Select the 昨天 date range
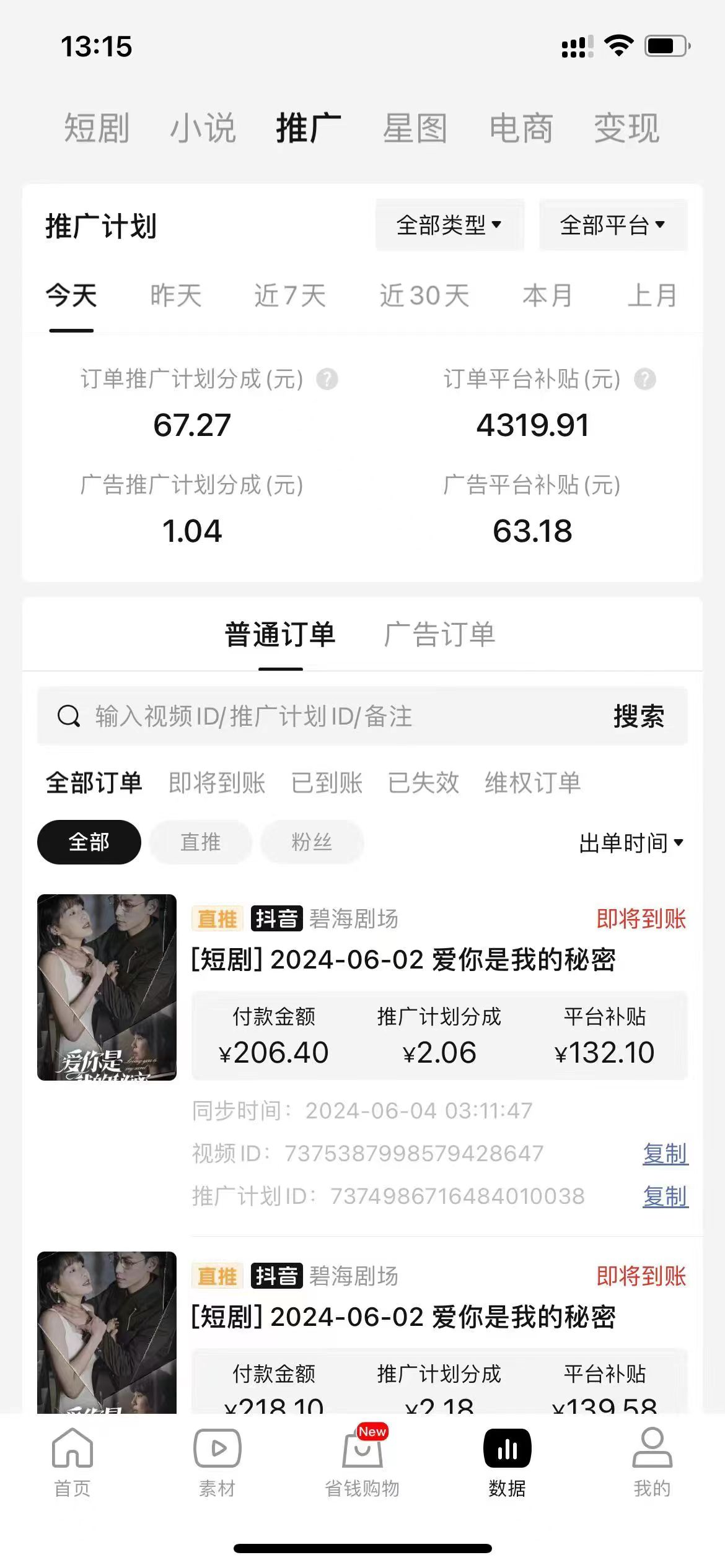Viewport: 725px width, 1568px height. point(176,295)
